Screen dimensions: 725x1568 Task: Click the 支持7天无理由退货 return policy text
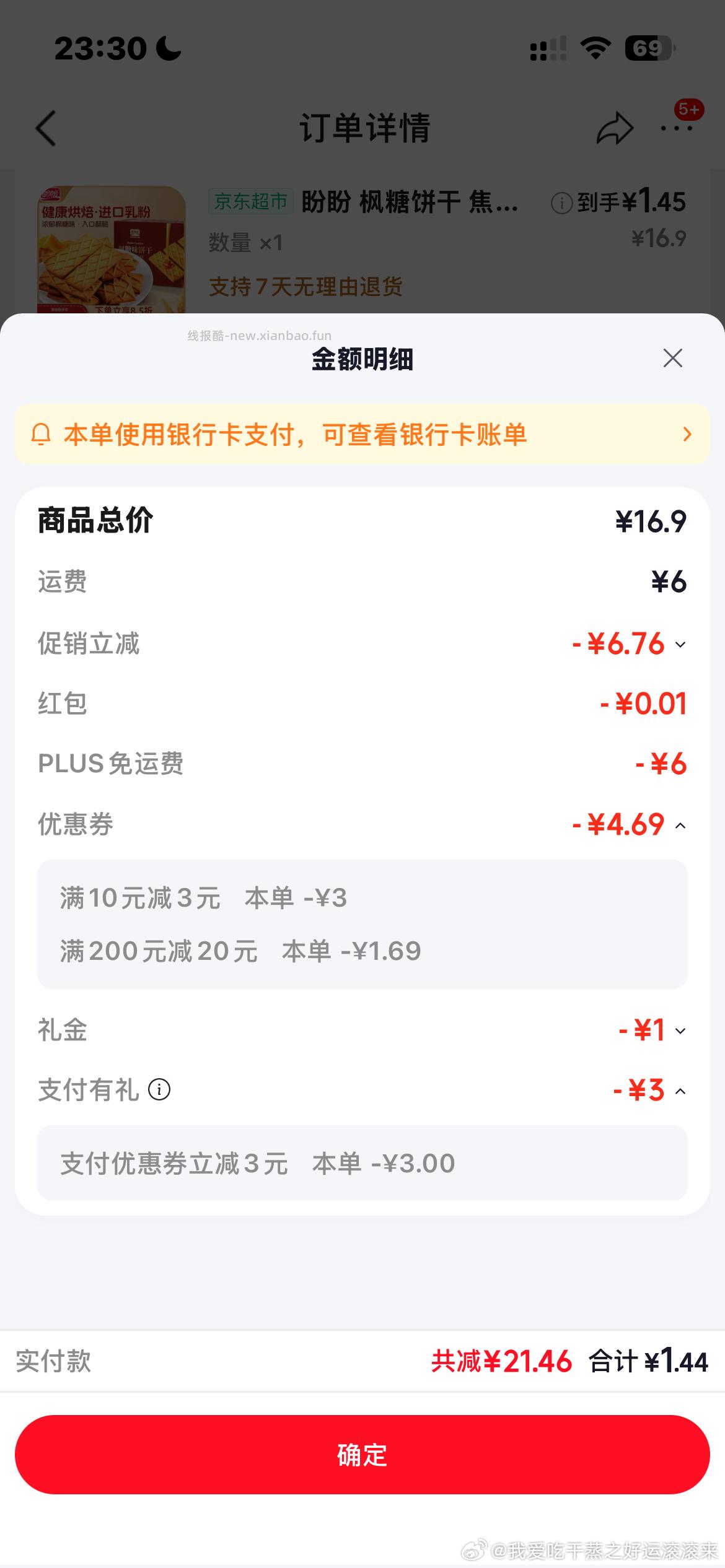click(x=306, y=287)
